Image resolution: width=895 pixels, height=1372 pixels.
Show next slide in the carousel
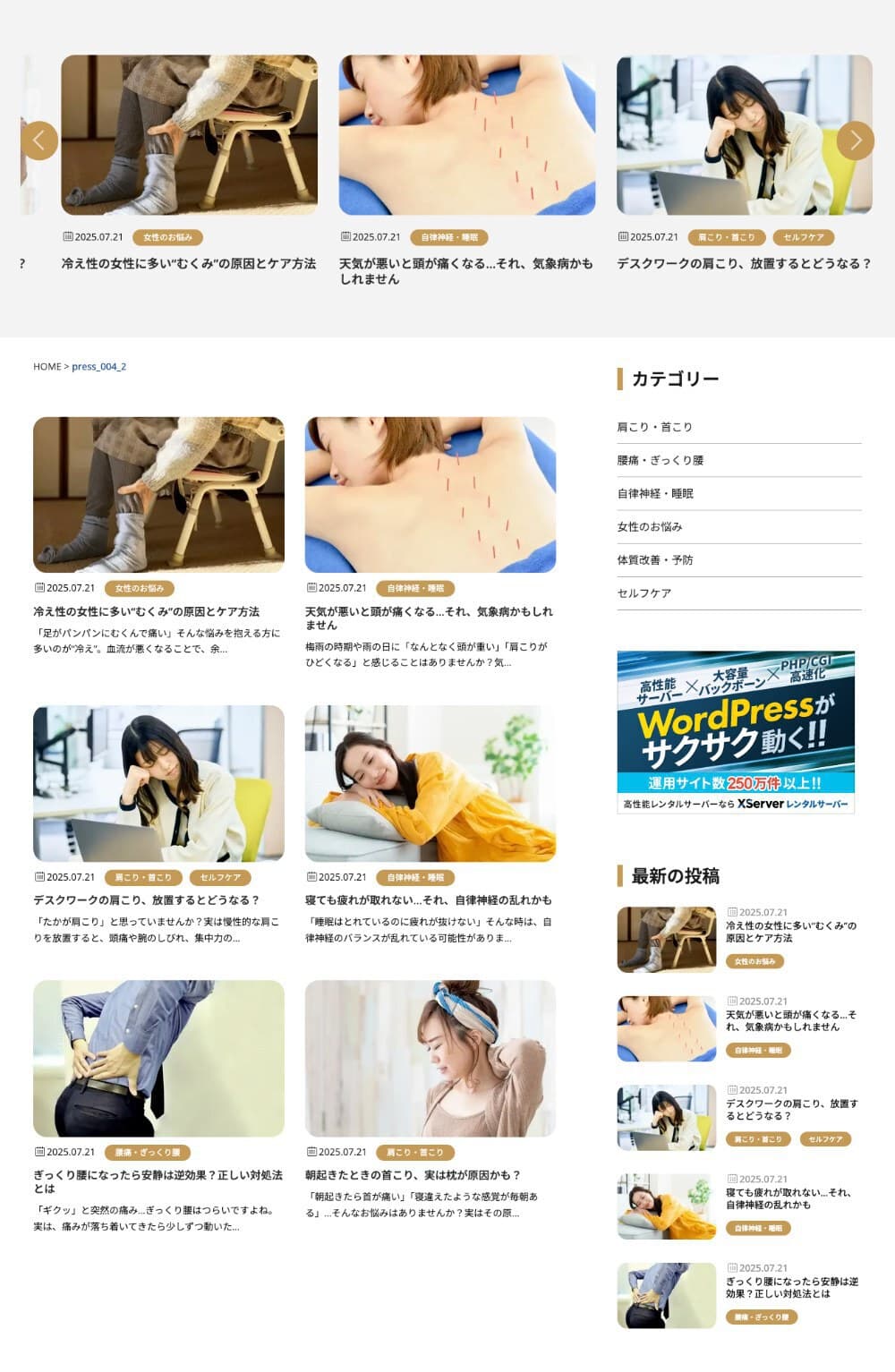[856, 140]
